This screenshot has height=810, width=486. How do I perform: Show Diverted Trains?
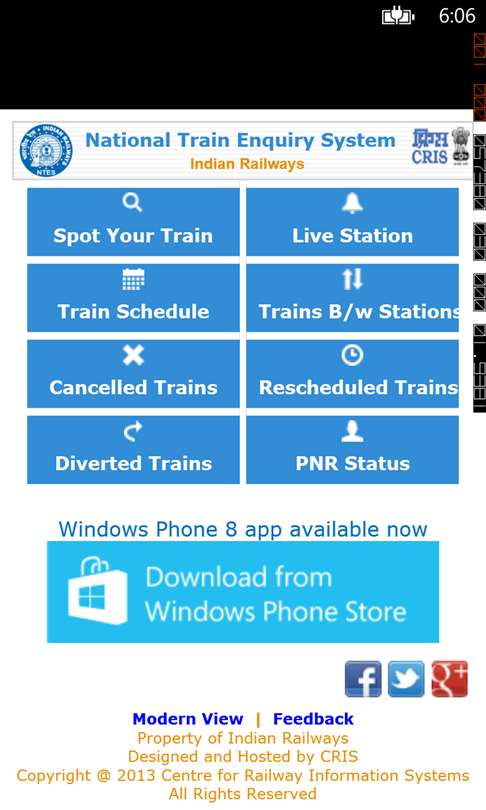(x=133, y=449)
